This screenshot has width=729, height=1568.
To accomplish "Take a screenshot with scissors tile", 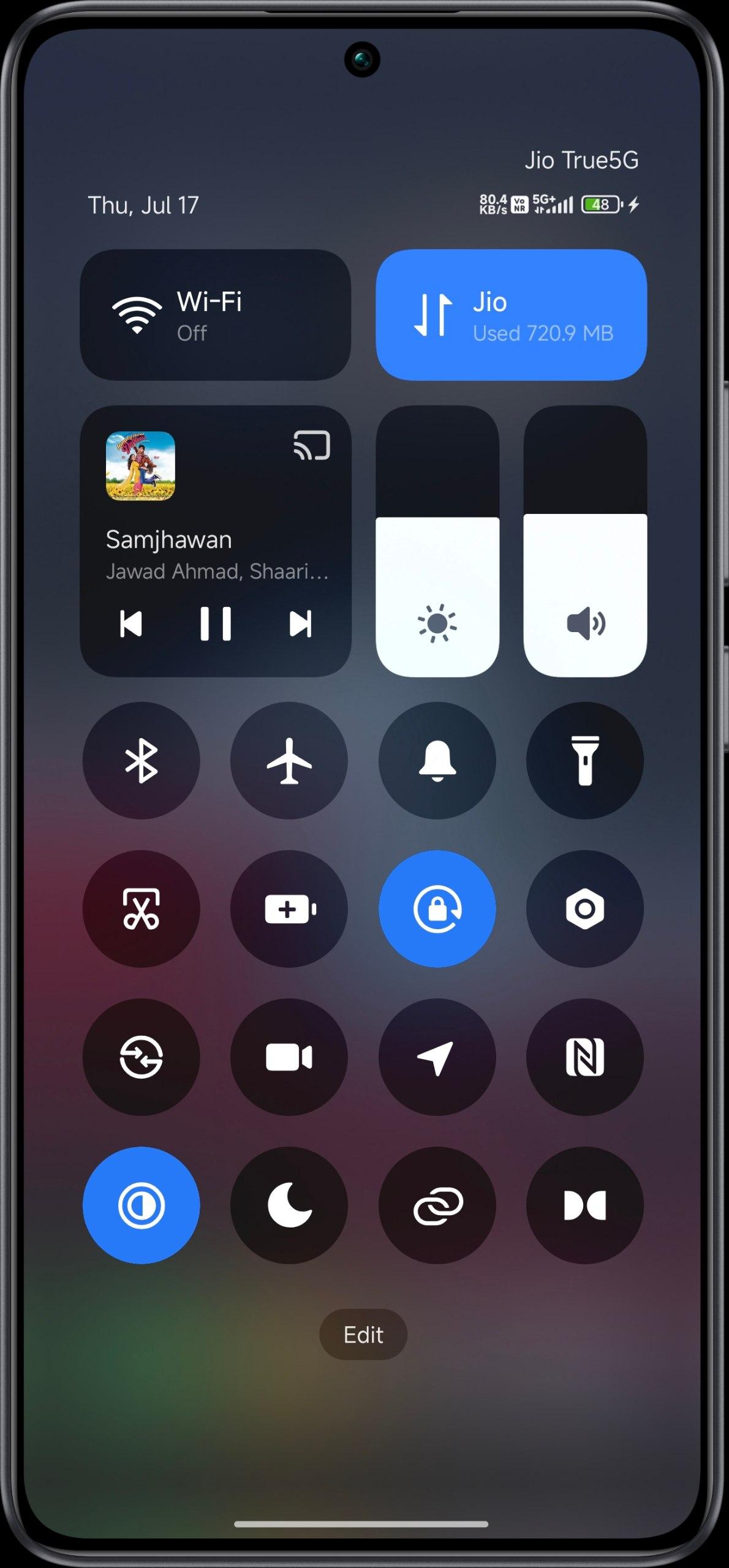I will pyautogui.click(x=141, y=909).
